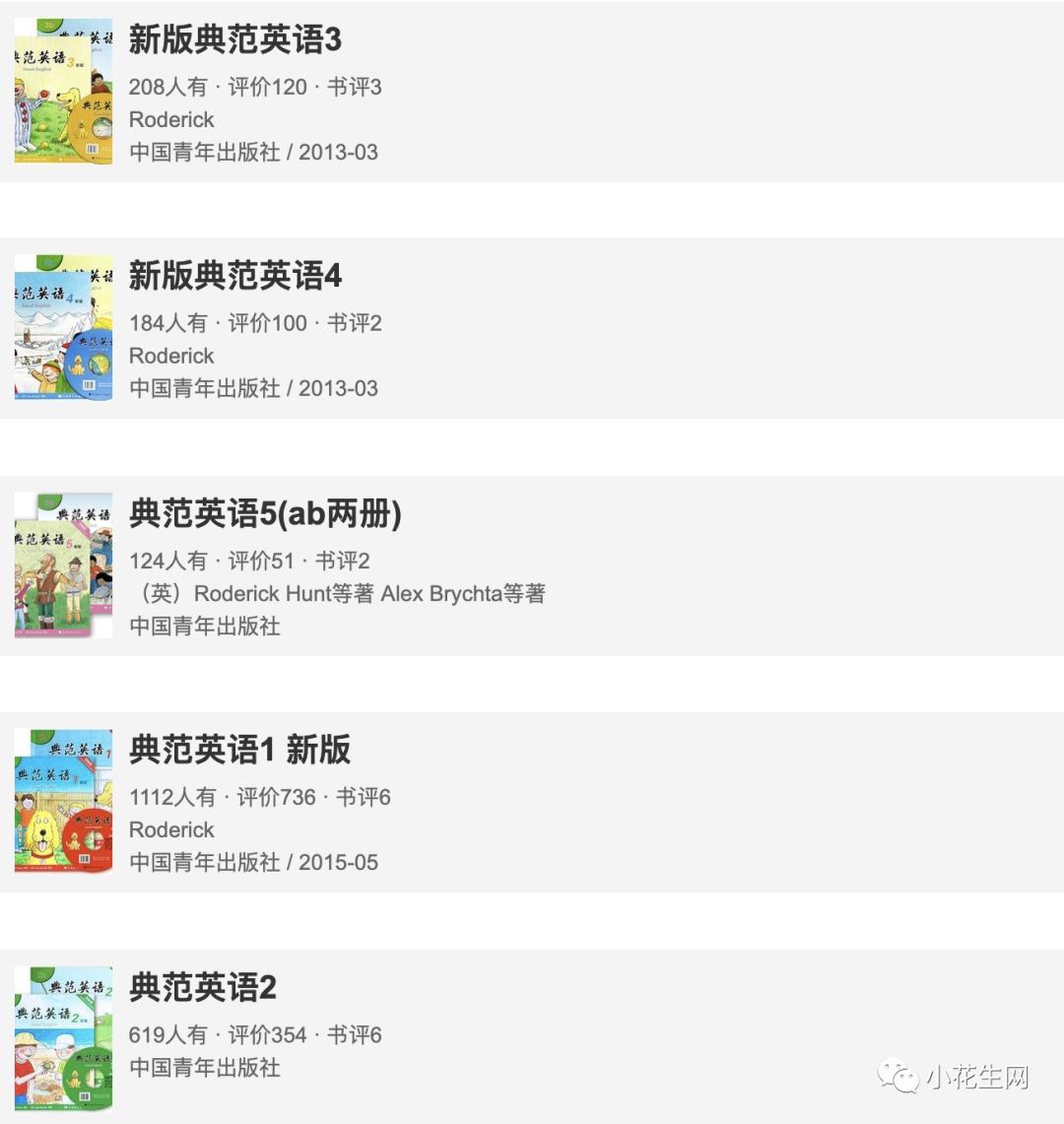Select the 新版典范英语4 book row
This screenshot has width=1064, height=1124.
[x=234, y=277]
